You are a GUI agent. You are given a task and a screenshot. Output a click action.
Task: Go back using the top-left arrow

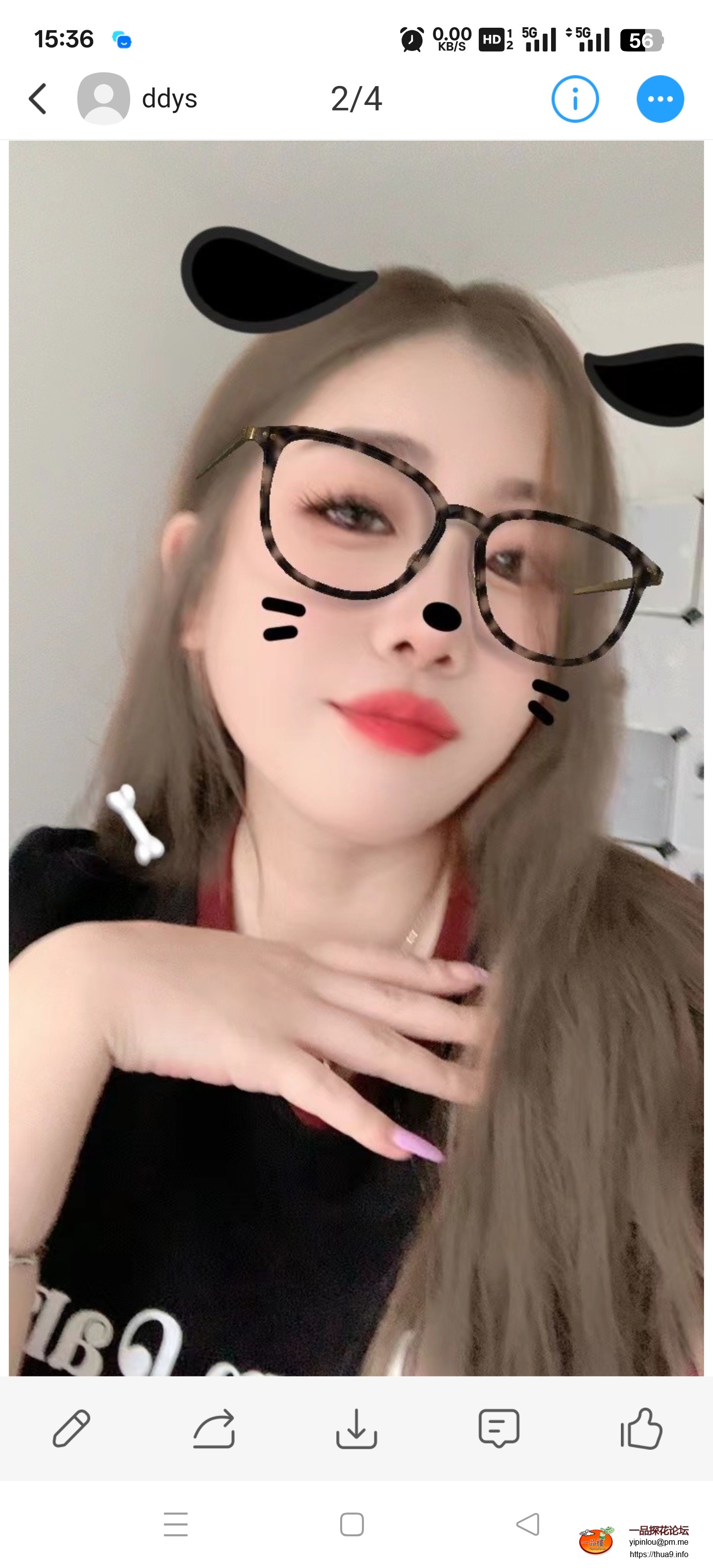tap(38, 98)
